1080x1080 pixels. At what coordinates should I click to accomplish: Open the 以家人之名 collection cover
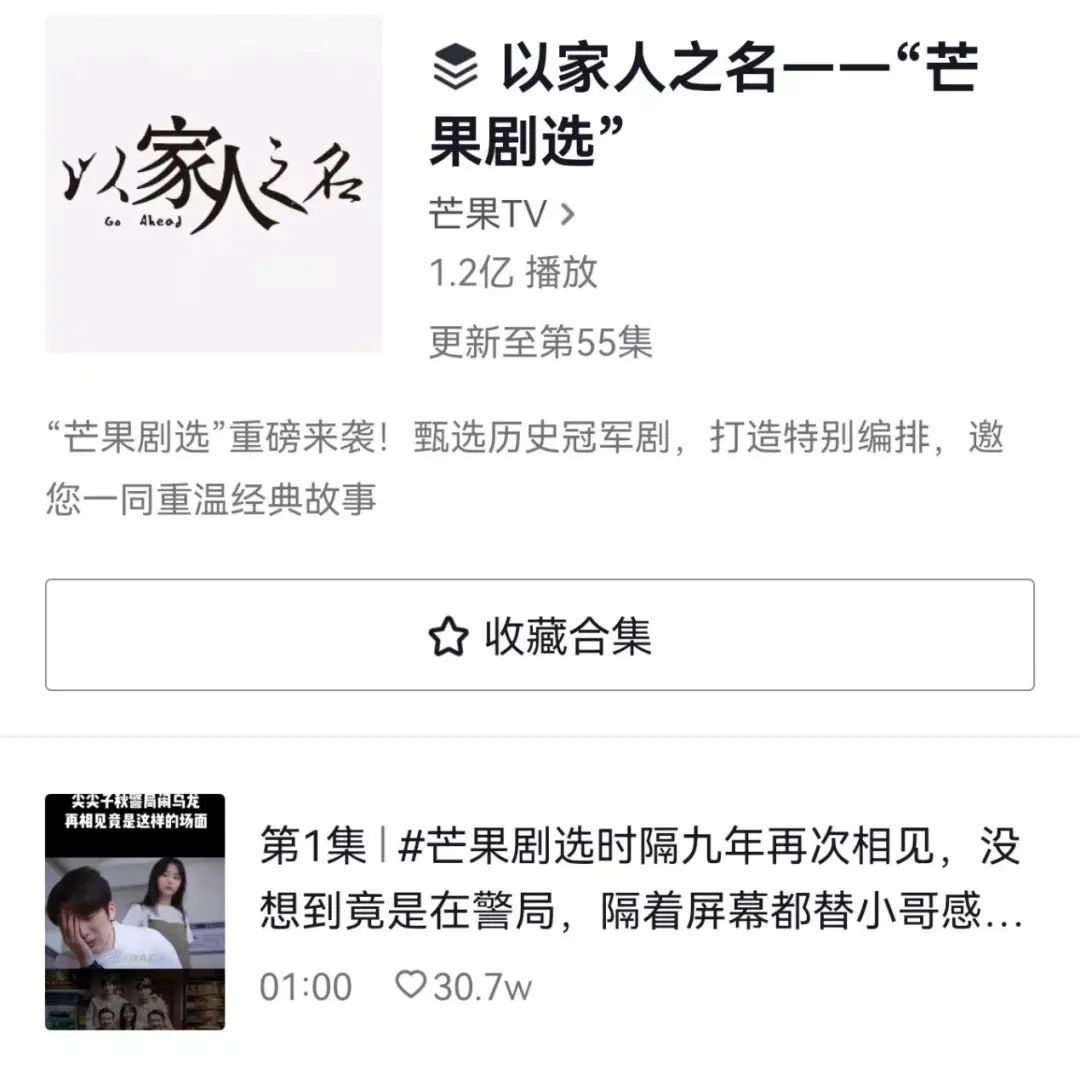(213, 183)
